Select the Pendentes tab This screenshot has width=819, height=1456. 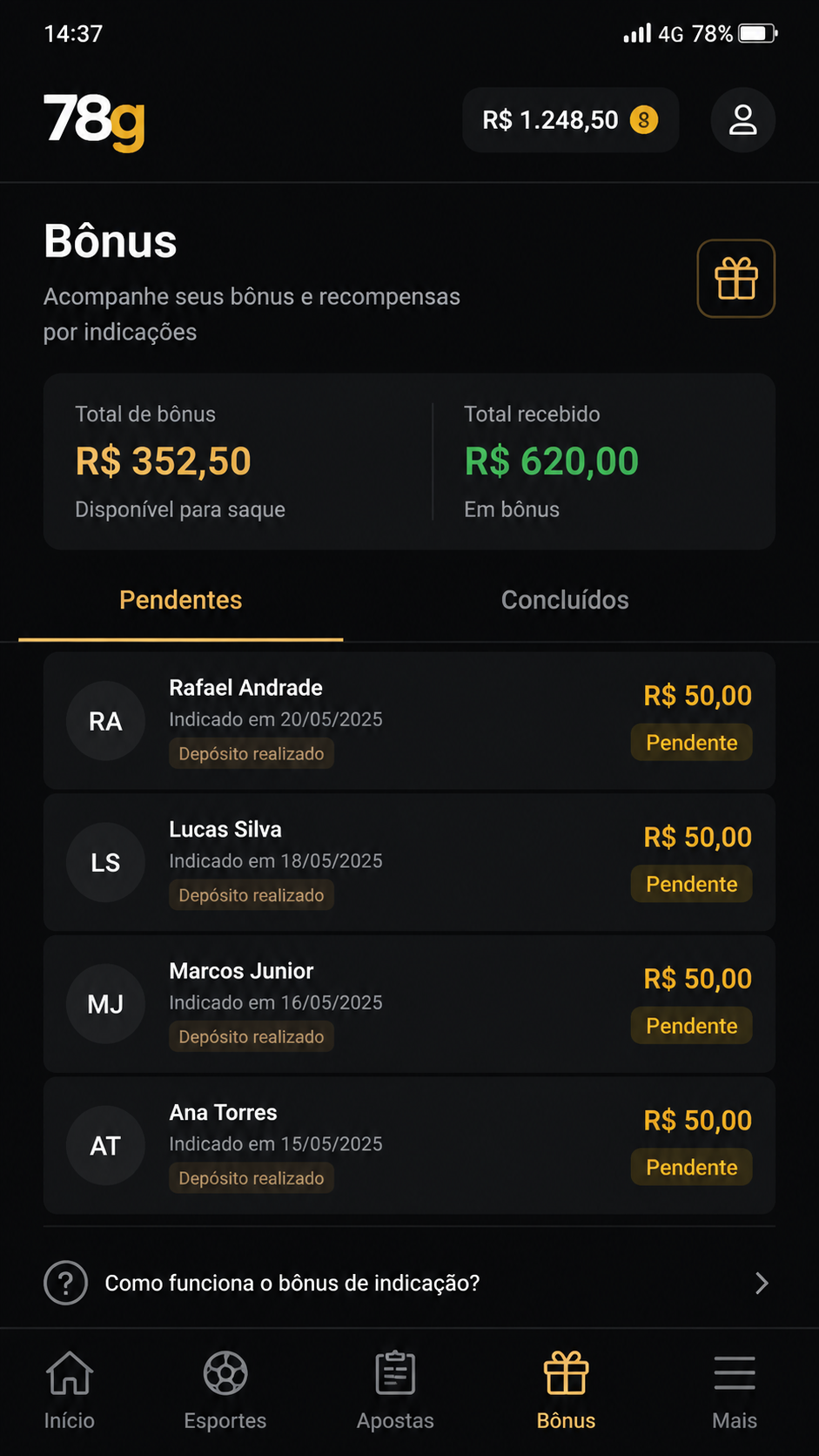[x=181, y=600]
